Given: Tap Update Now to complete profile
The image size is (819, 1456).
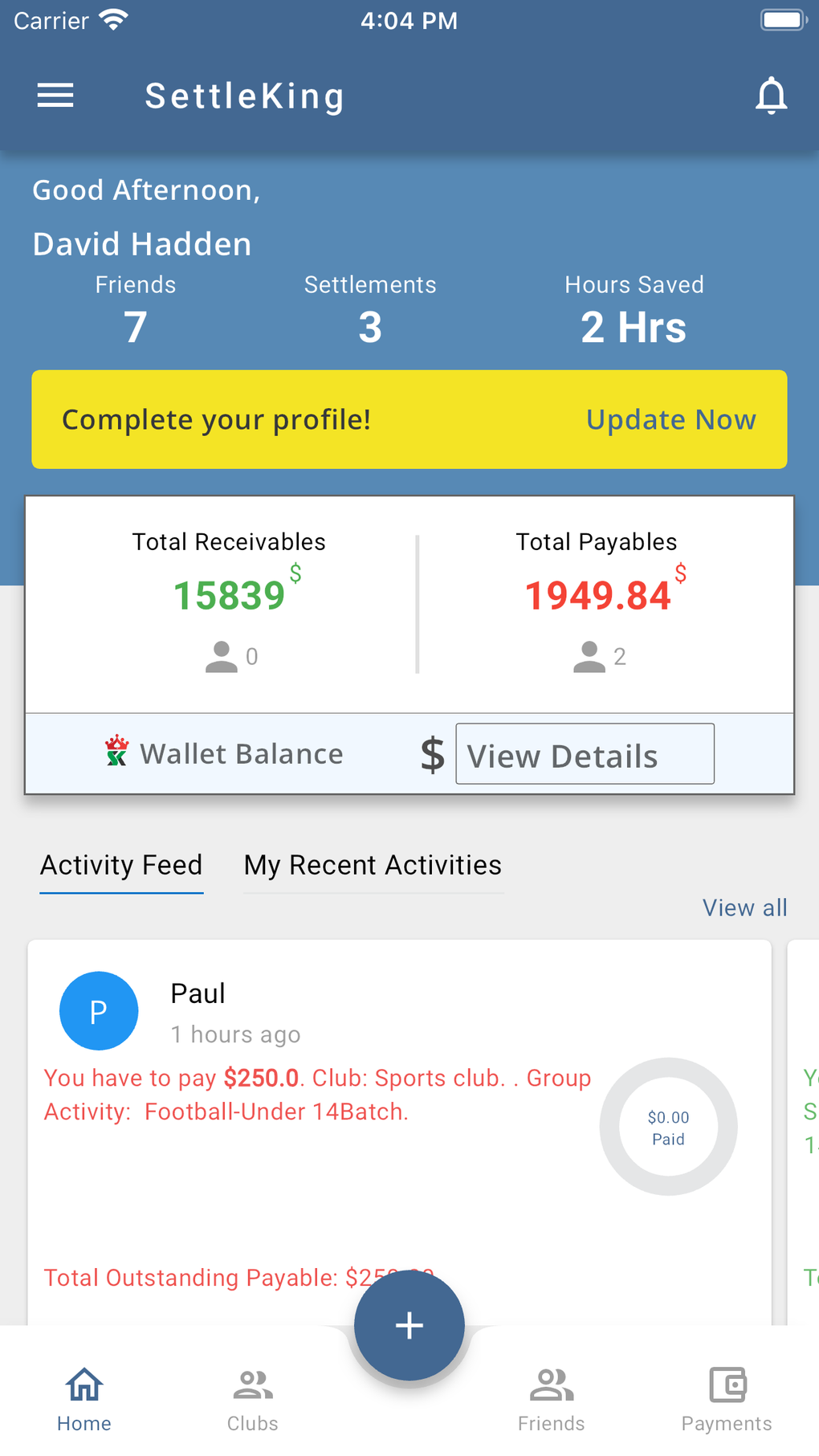Looking at the screenshot, I should (670, 420).
